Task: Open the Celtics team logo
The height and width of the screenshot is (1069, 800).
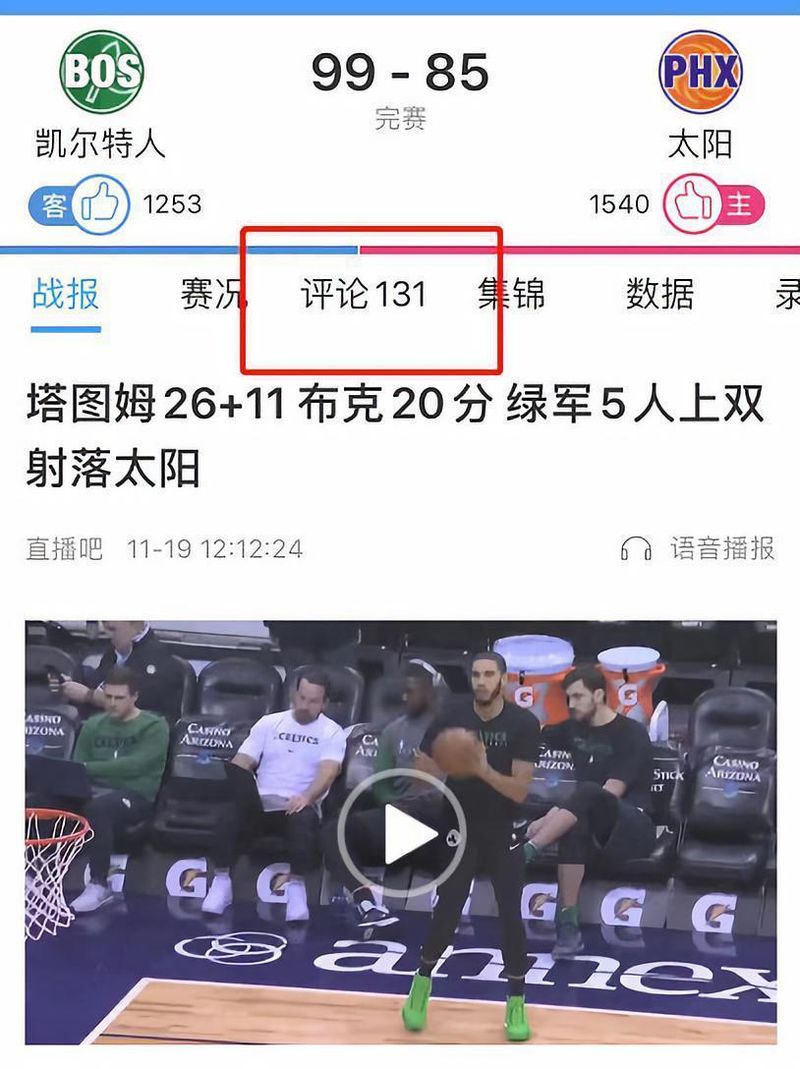Action: click(x=101, y=72)
